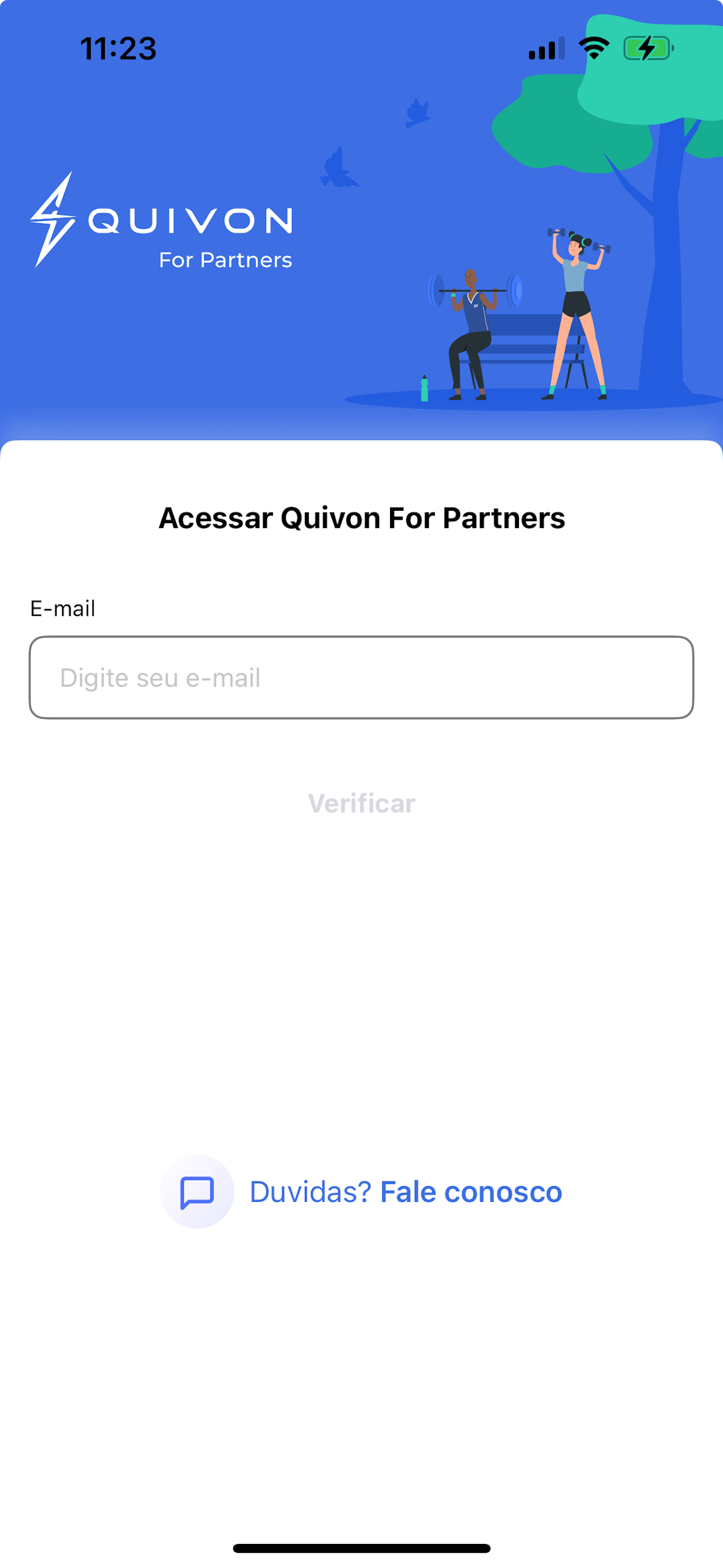Tap the clock showing 11:23
Screen dimensions: 723x1568
(118, 50)
